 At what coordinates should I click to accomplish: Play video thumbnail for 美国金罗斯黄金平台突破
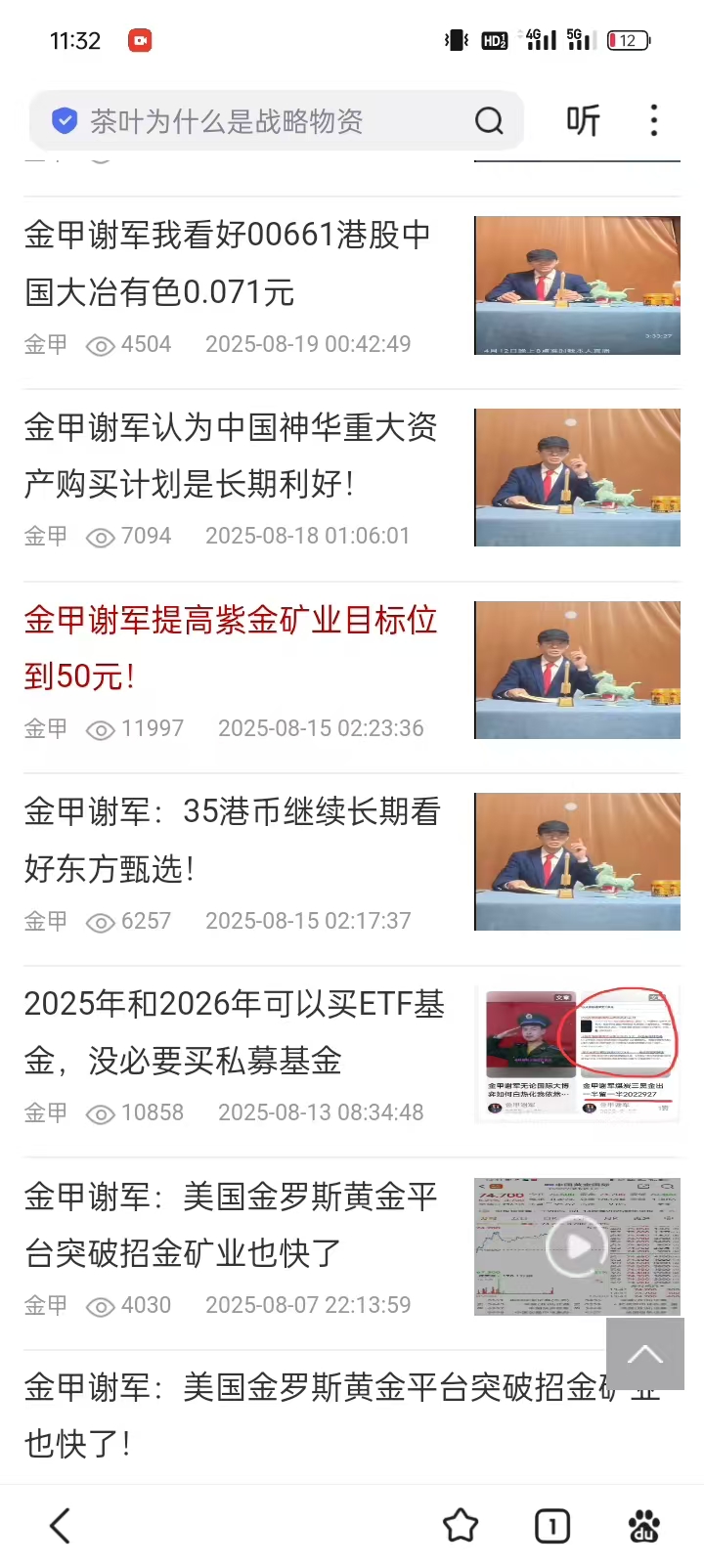pos(577,1246)
